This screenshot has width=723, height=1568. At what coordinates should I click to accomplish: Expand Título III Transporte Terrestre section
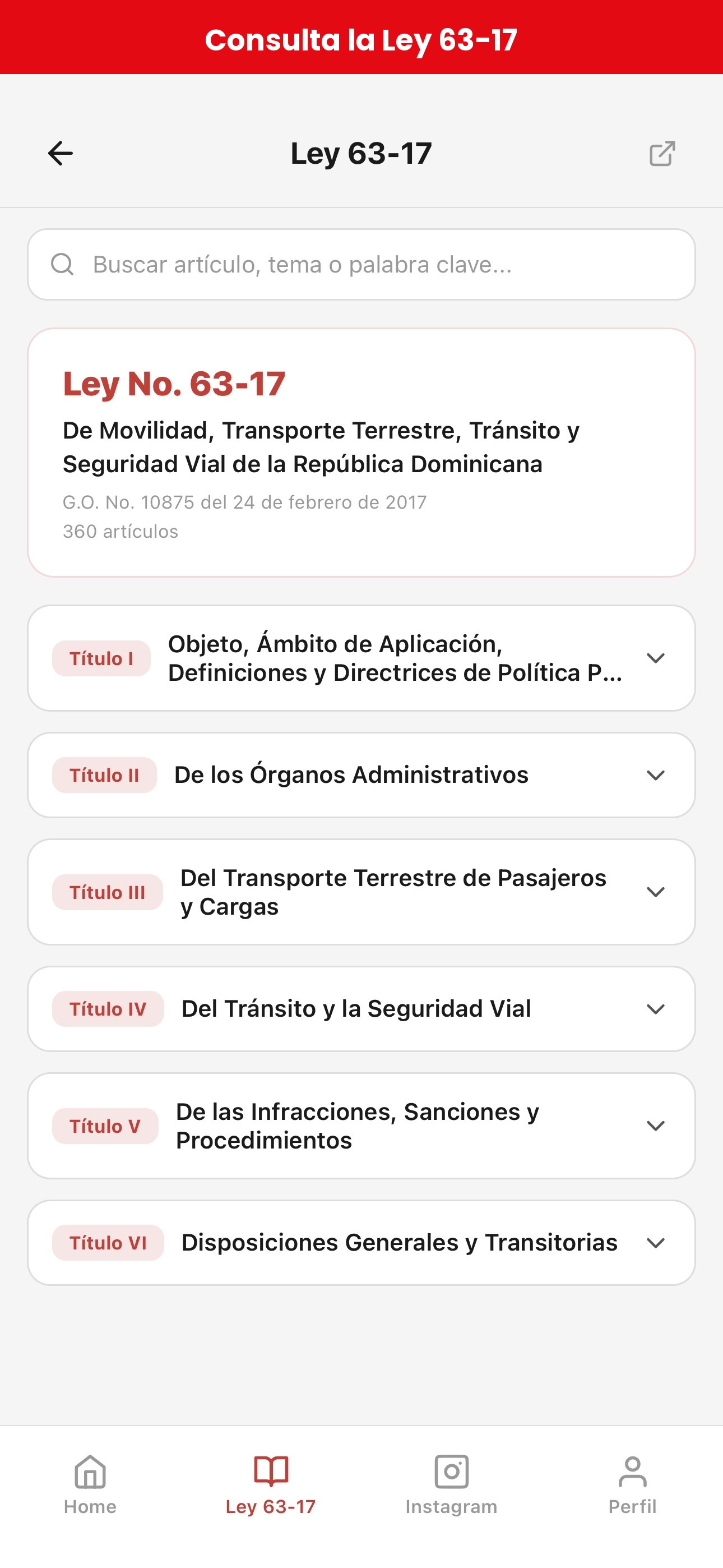[x=361, y=892]
